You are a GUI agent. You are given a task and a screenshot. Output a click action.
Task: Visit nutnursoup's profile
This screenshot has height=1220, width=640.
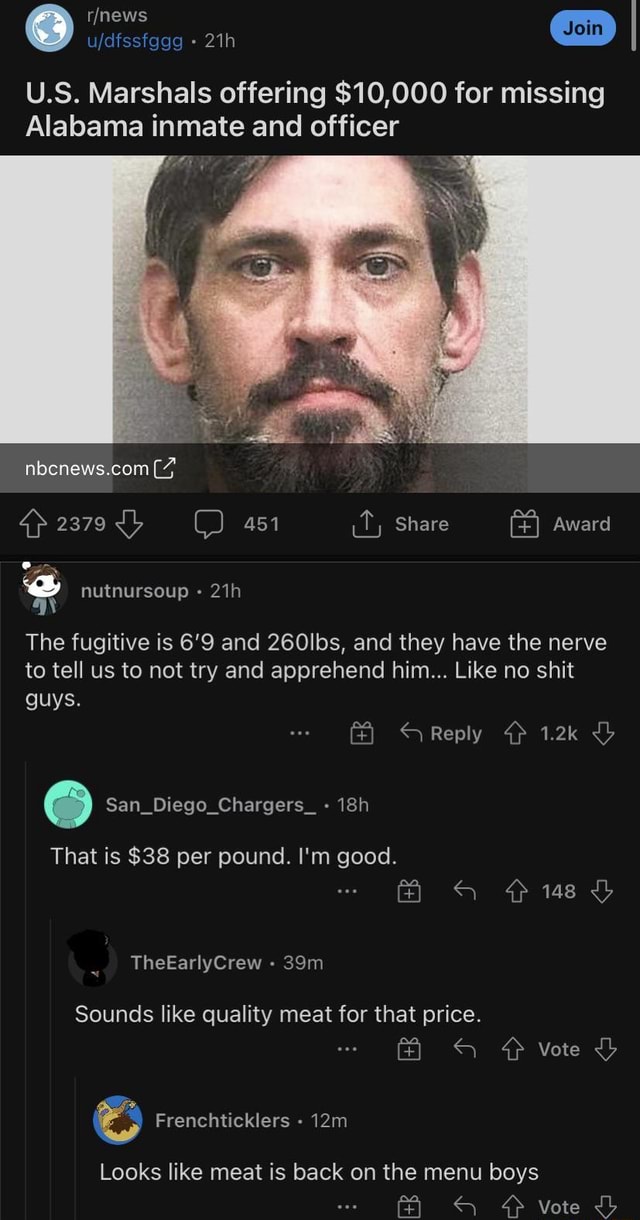133,591
